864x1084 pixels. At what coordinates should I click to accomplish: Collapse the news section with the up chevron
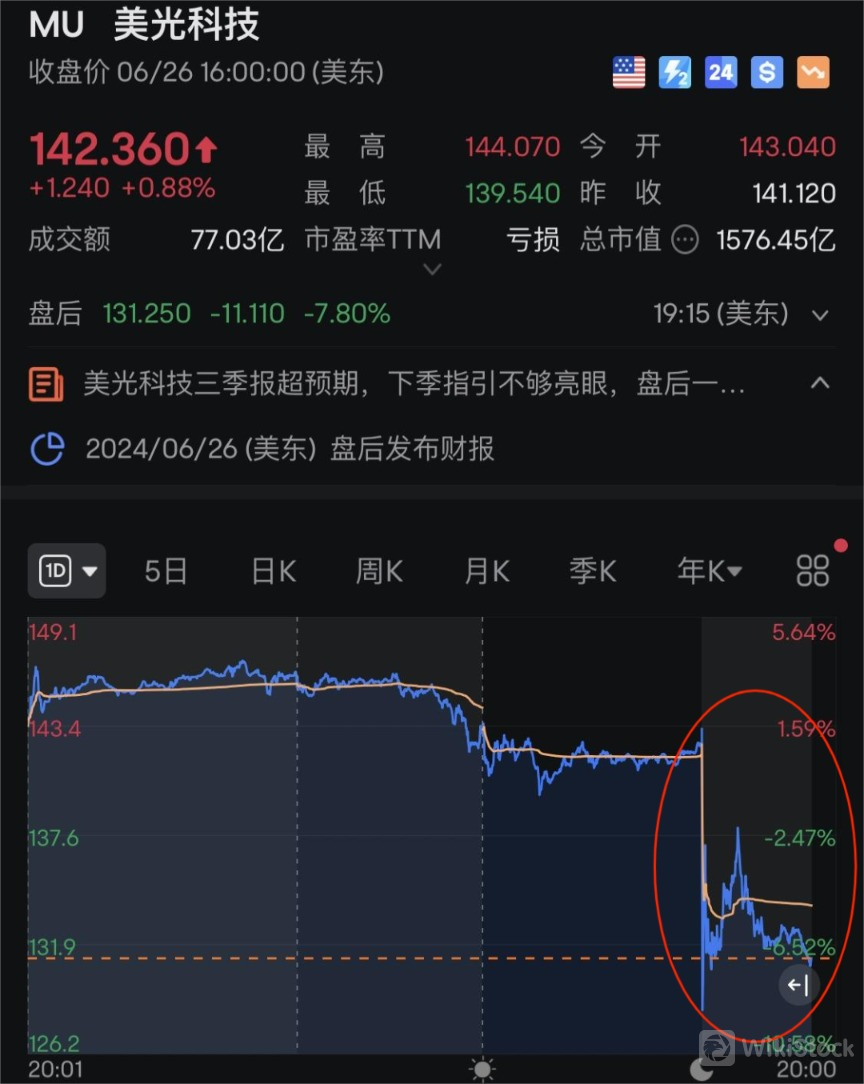820,382
